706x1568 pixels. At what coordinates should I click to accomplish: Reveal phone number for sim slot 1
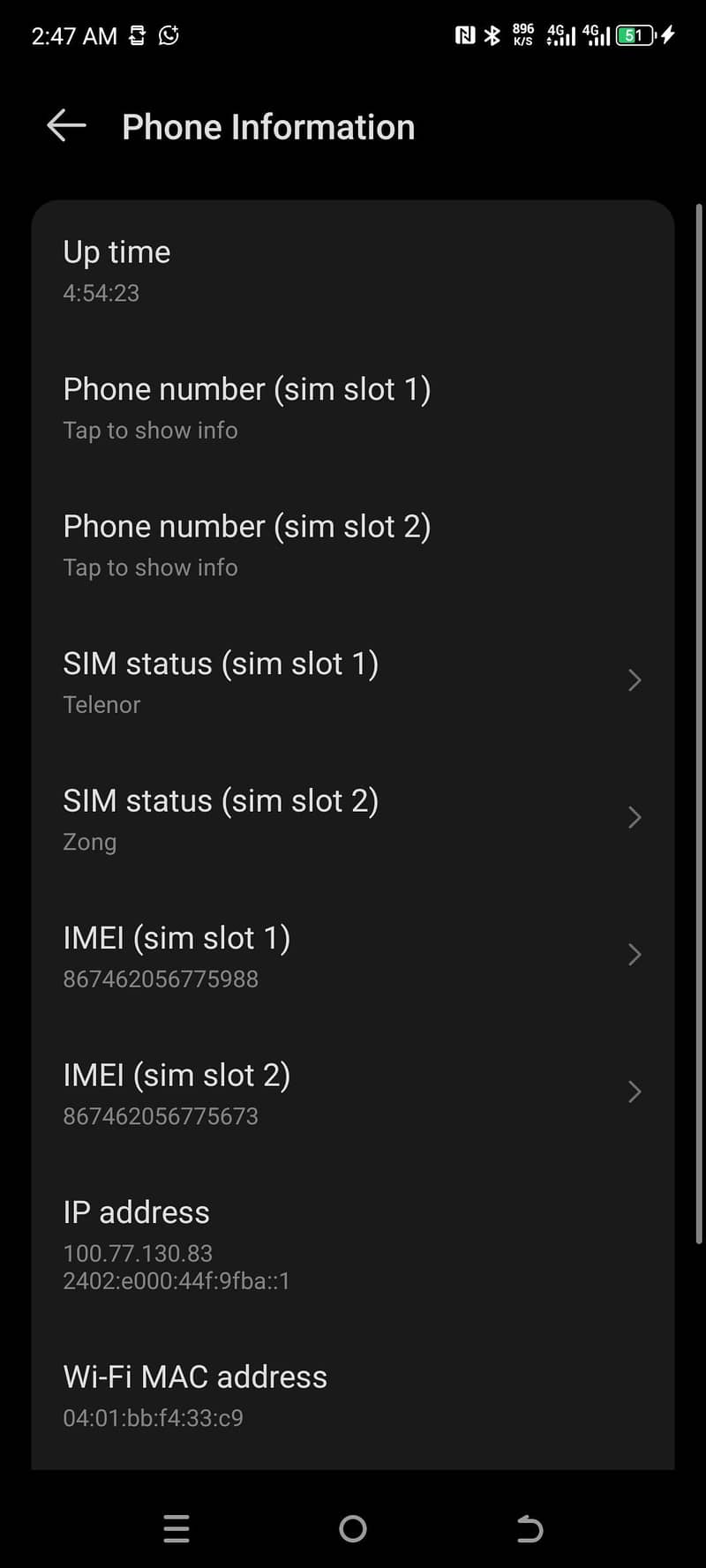(353, 409)
